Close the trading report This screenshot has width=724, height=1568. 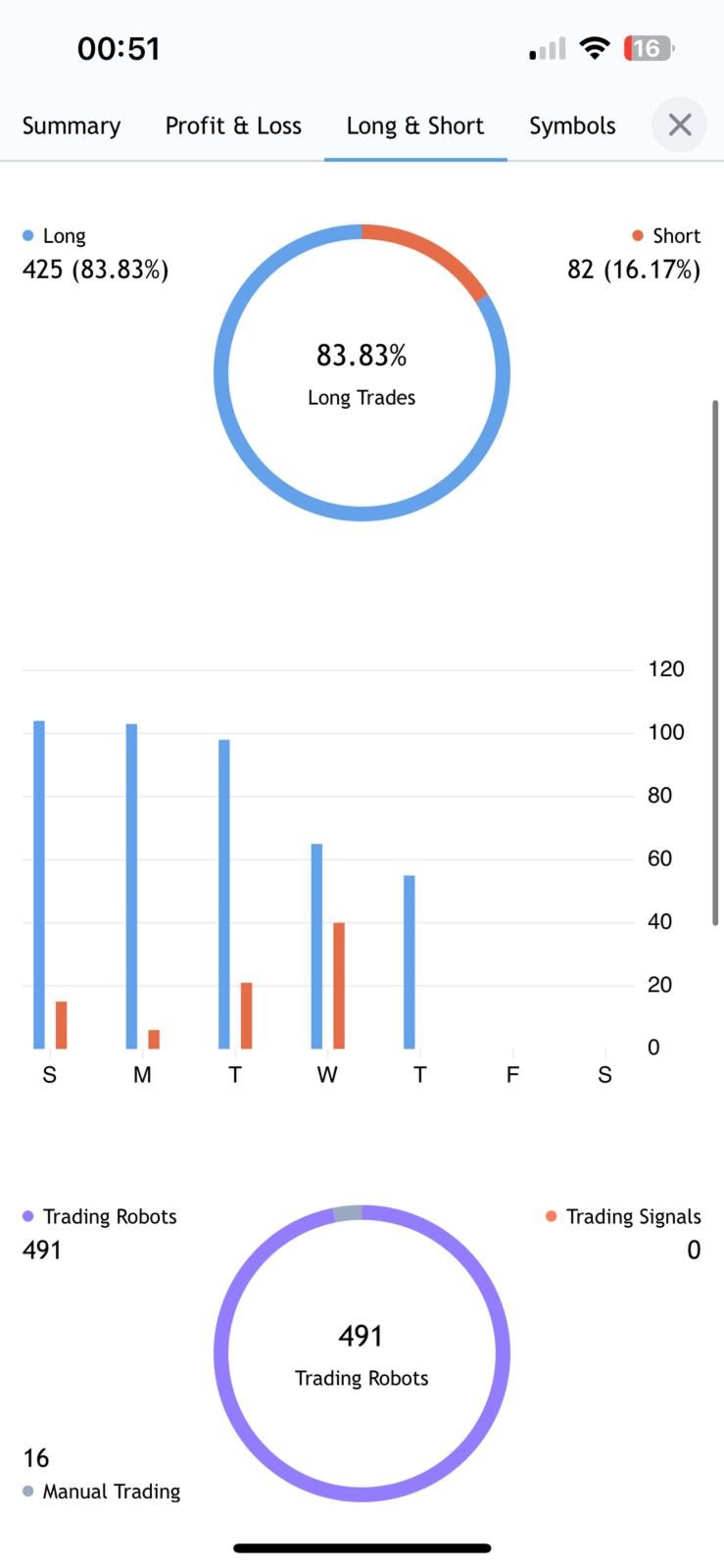pyautogui.click(x=679, y=124)
